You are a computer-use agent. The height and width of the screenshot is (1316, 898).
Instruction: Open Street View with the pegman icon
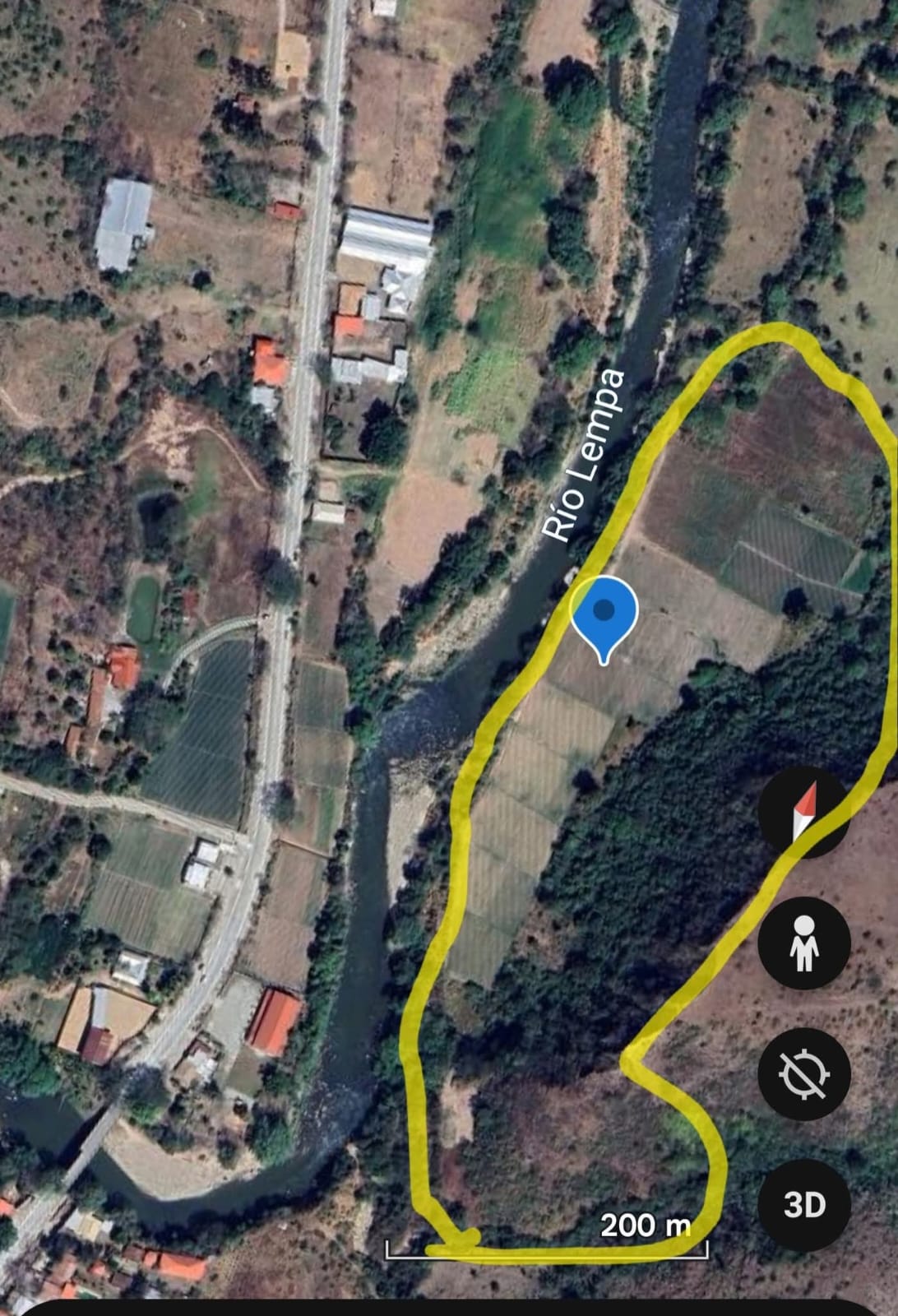click(803, 943)
